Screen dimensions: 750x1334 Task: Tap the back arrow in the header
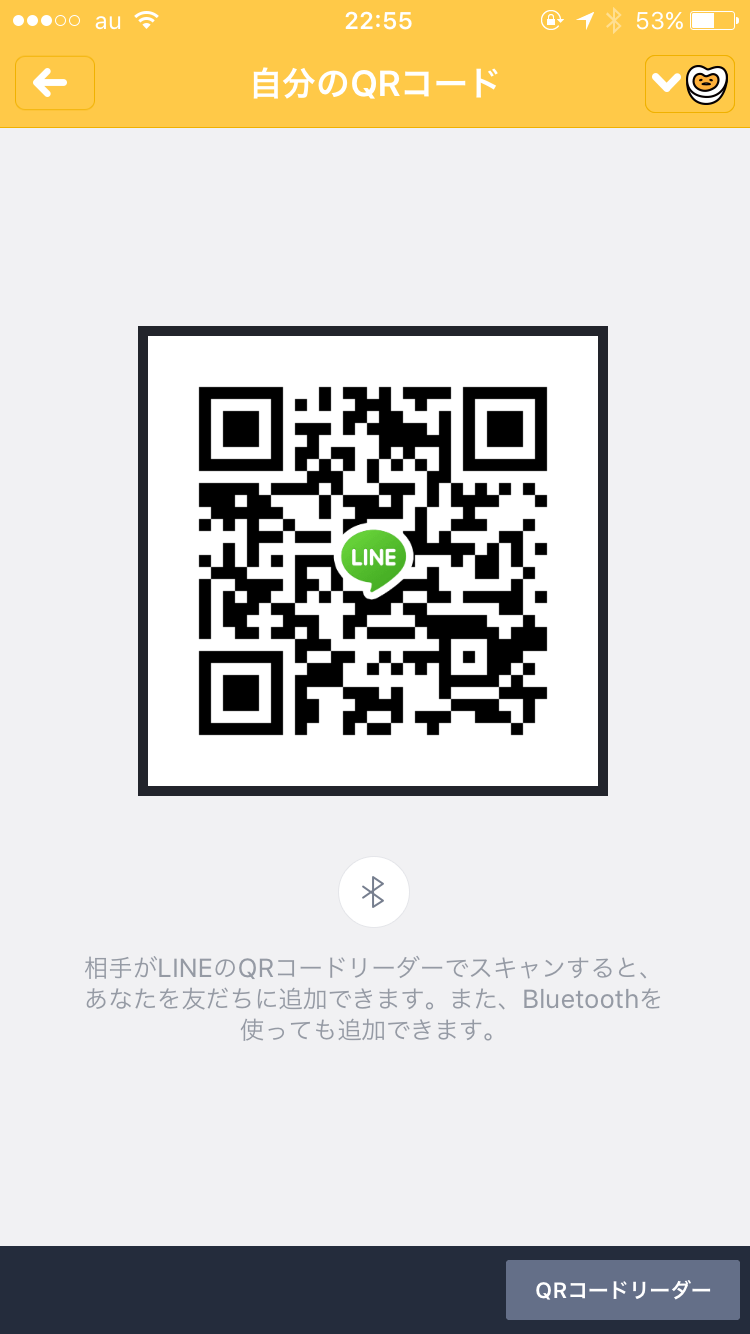[54, 83]
